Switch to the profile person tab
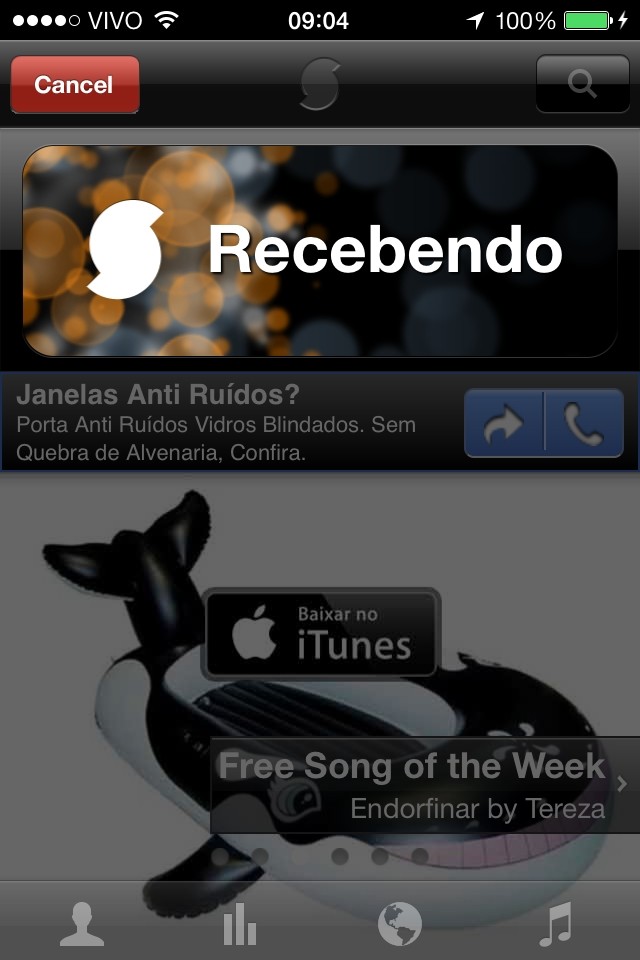This screenshot has width=640, height=960. 82,924
